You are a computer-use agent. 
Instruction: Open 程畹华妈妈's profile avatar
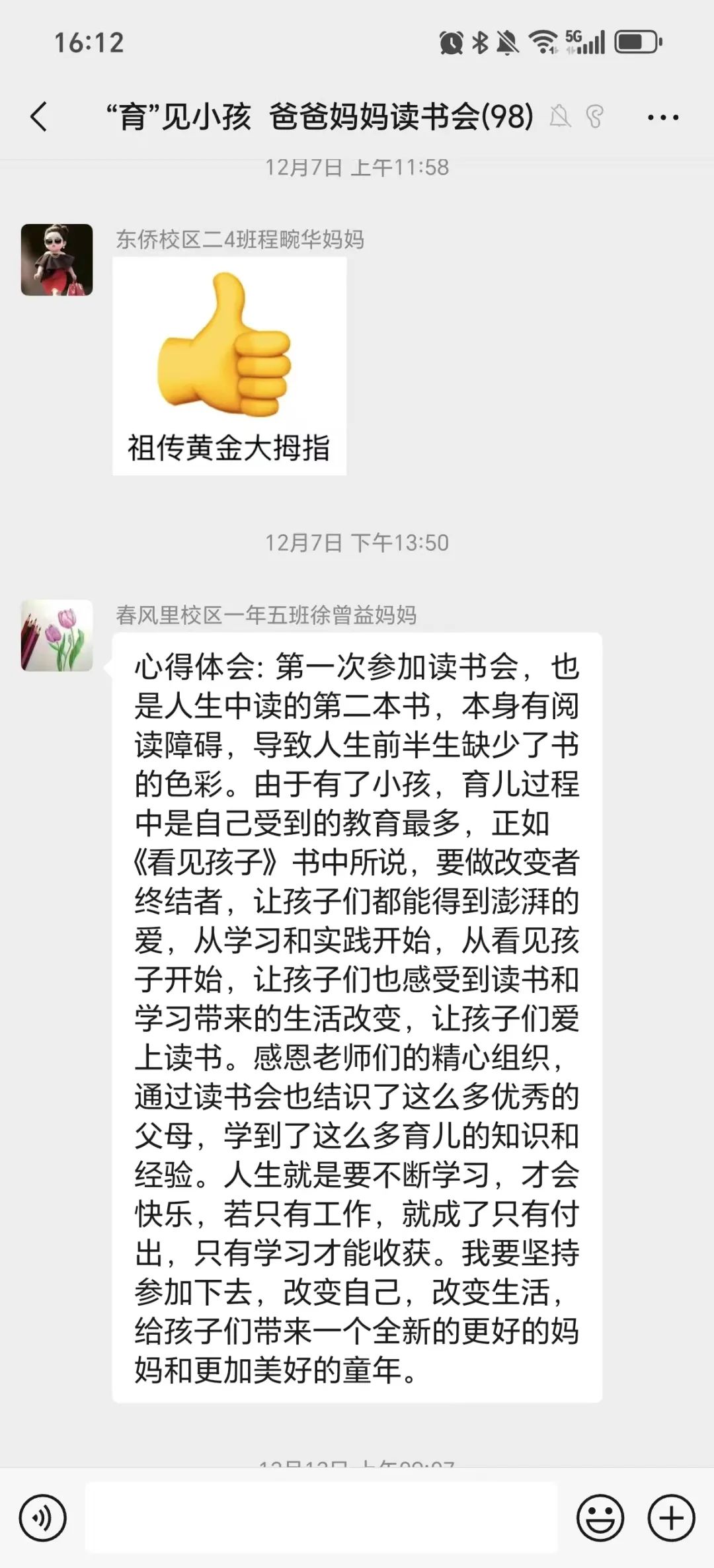tap(57, 260)
